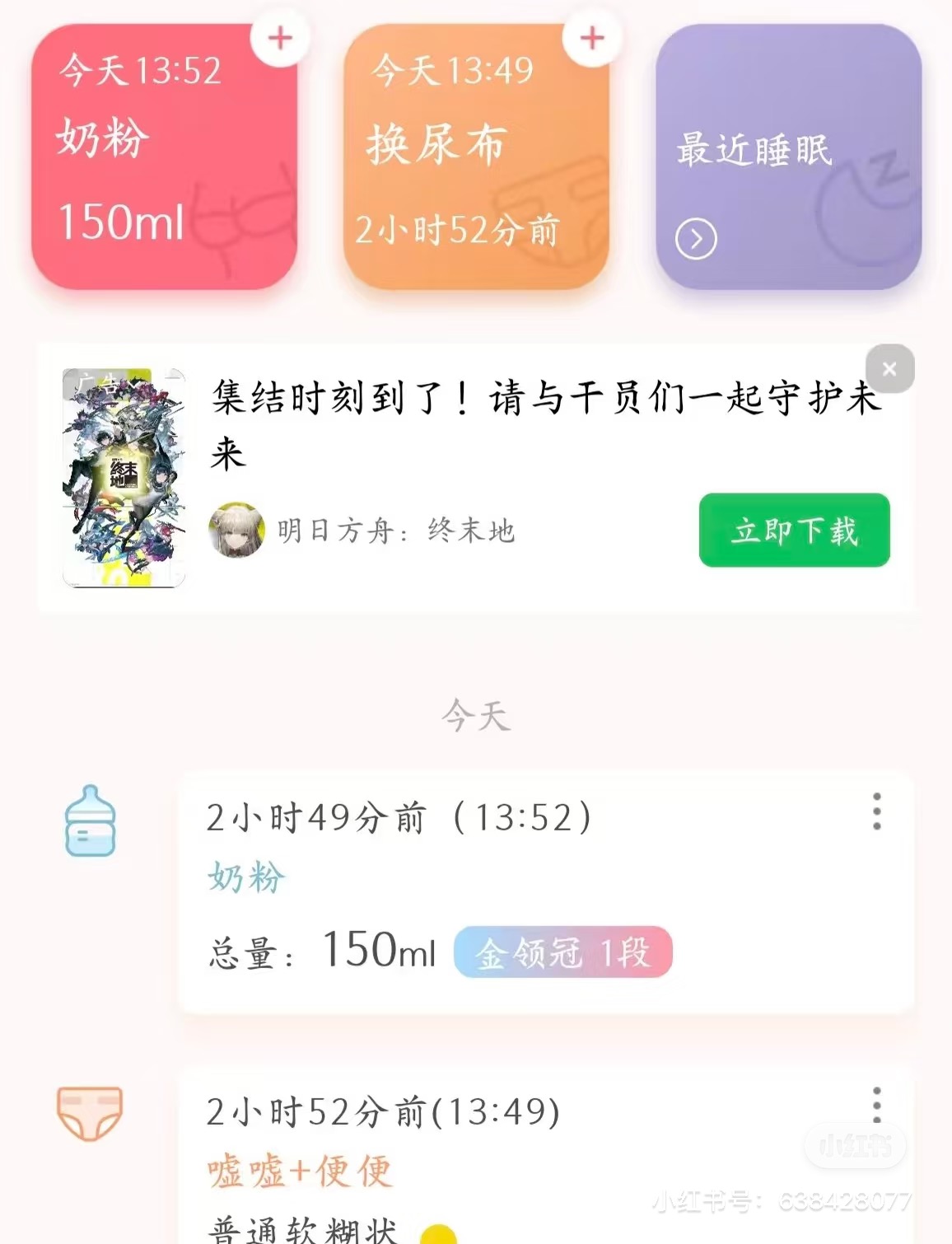
Task: Add a new 奶粉 feeding record
Action: tap(280, 38)
